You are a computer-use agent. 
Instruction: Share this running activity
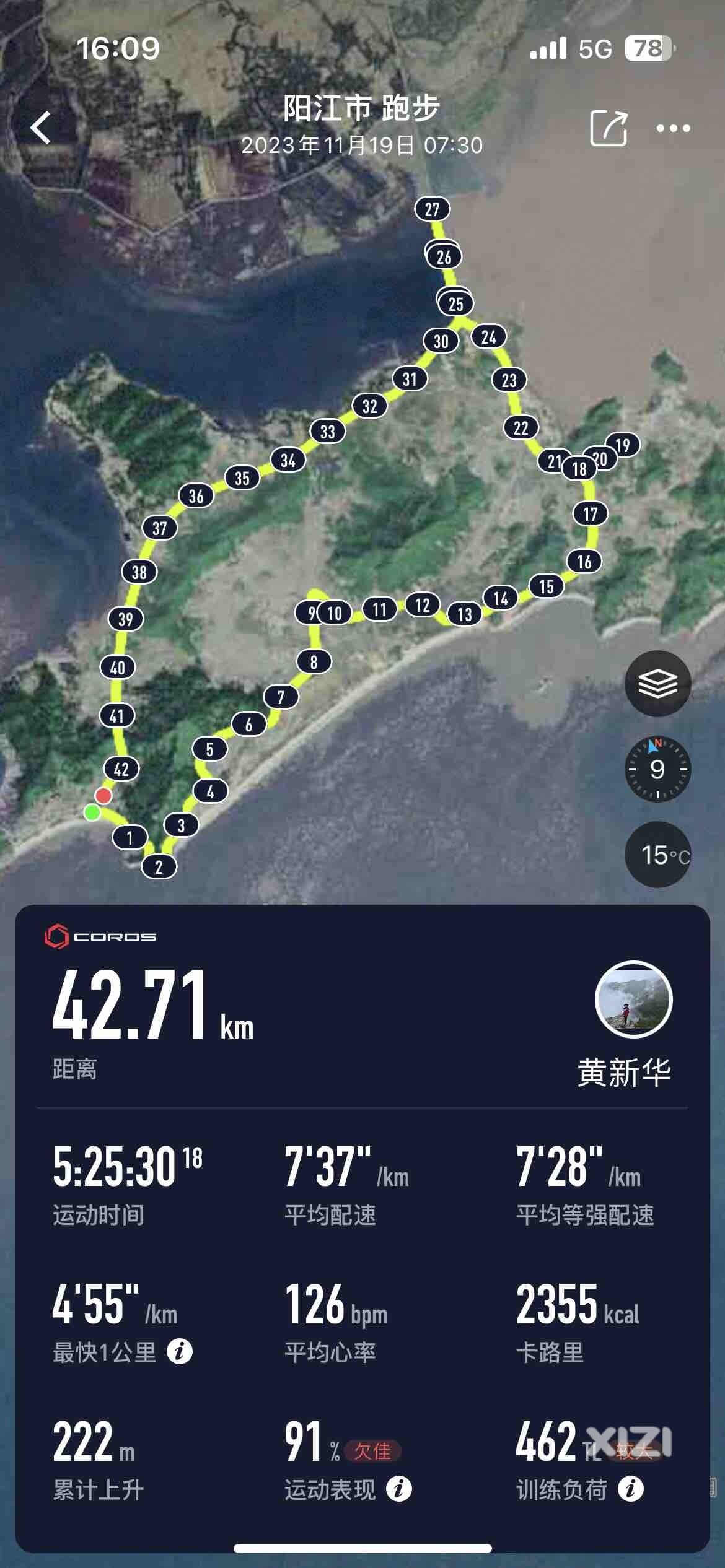[609, 128]
